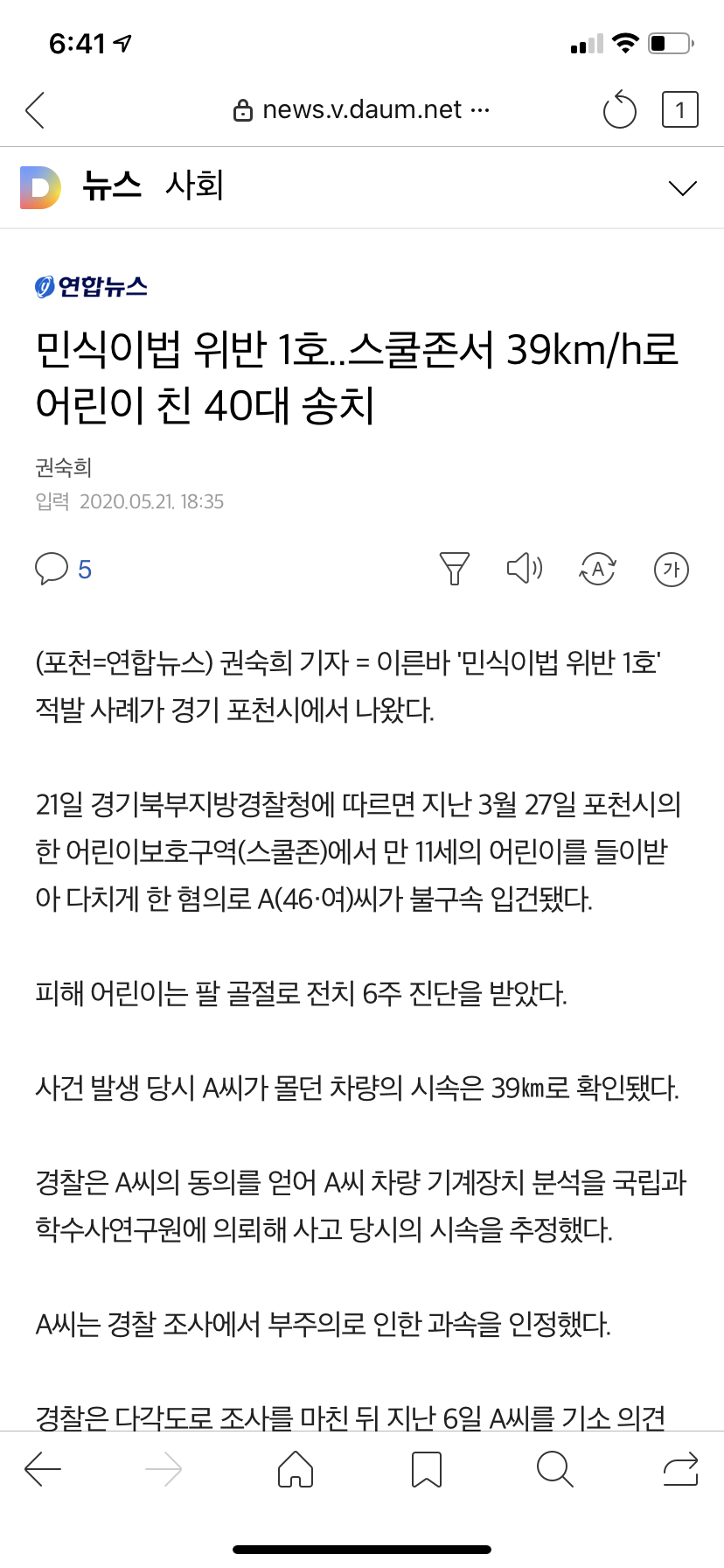Viewport: 724px width, 1568px height.
Task: Open the 연합뉴스 publisher link
Action: point(91,286)
